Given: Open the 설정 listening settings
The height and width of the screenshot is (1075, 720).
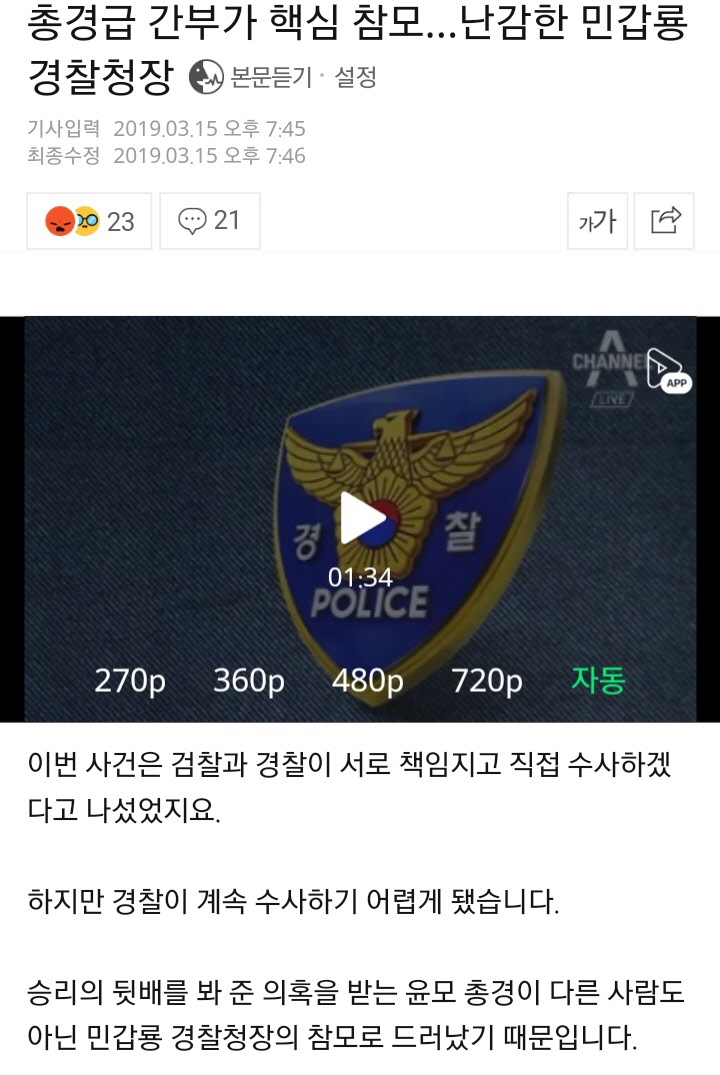Looking at the screenshot, I should pos(355,77).
